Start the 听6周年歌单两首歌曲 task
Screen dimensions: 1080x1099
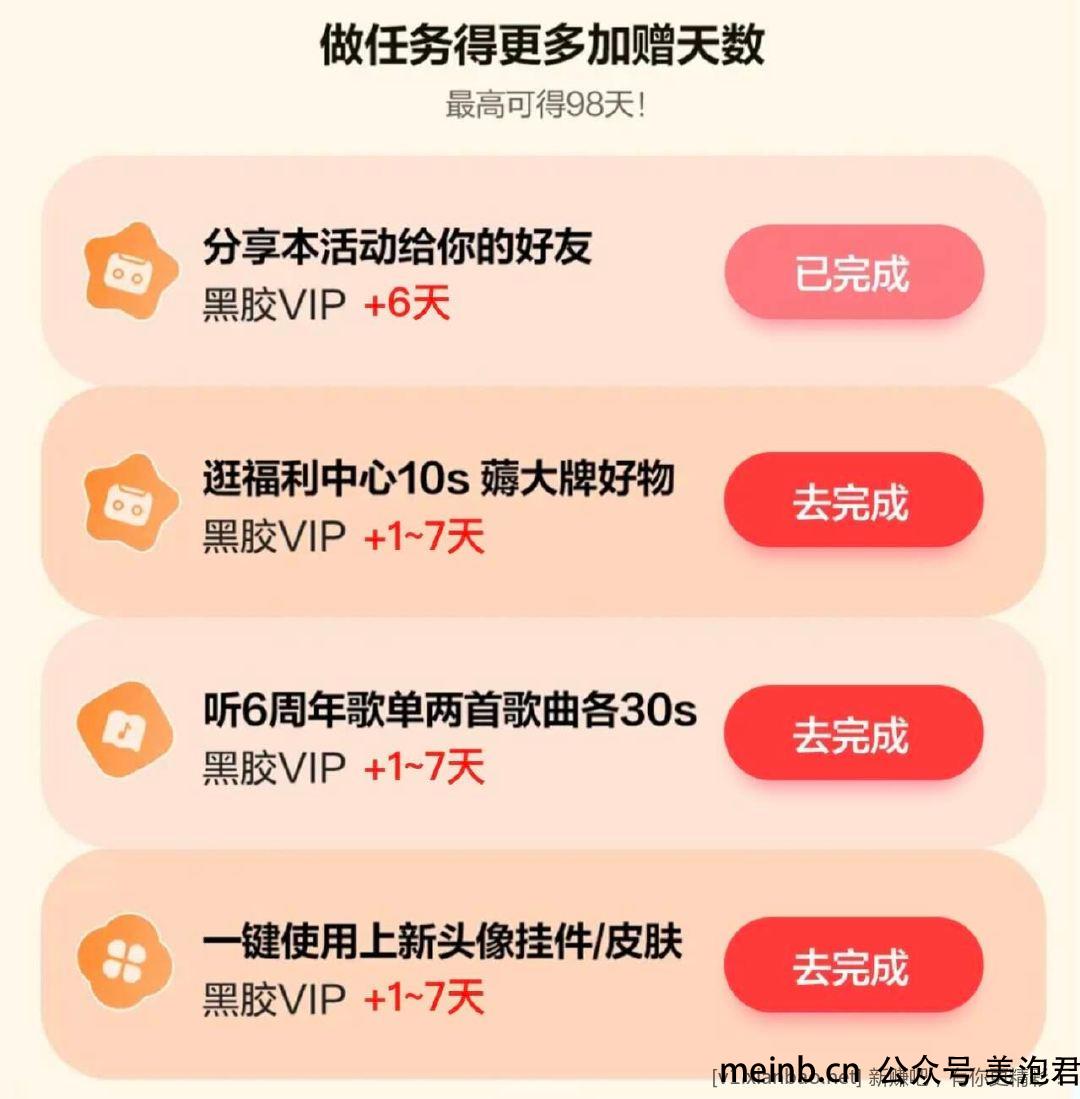point(853,735)
